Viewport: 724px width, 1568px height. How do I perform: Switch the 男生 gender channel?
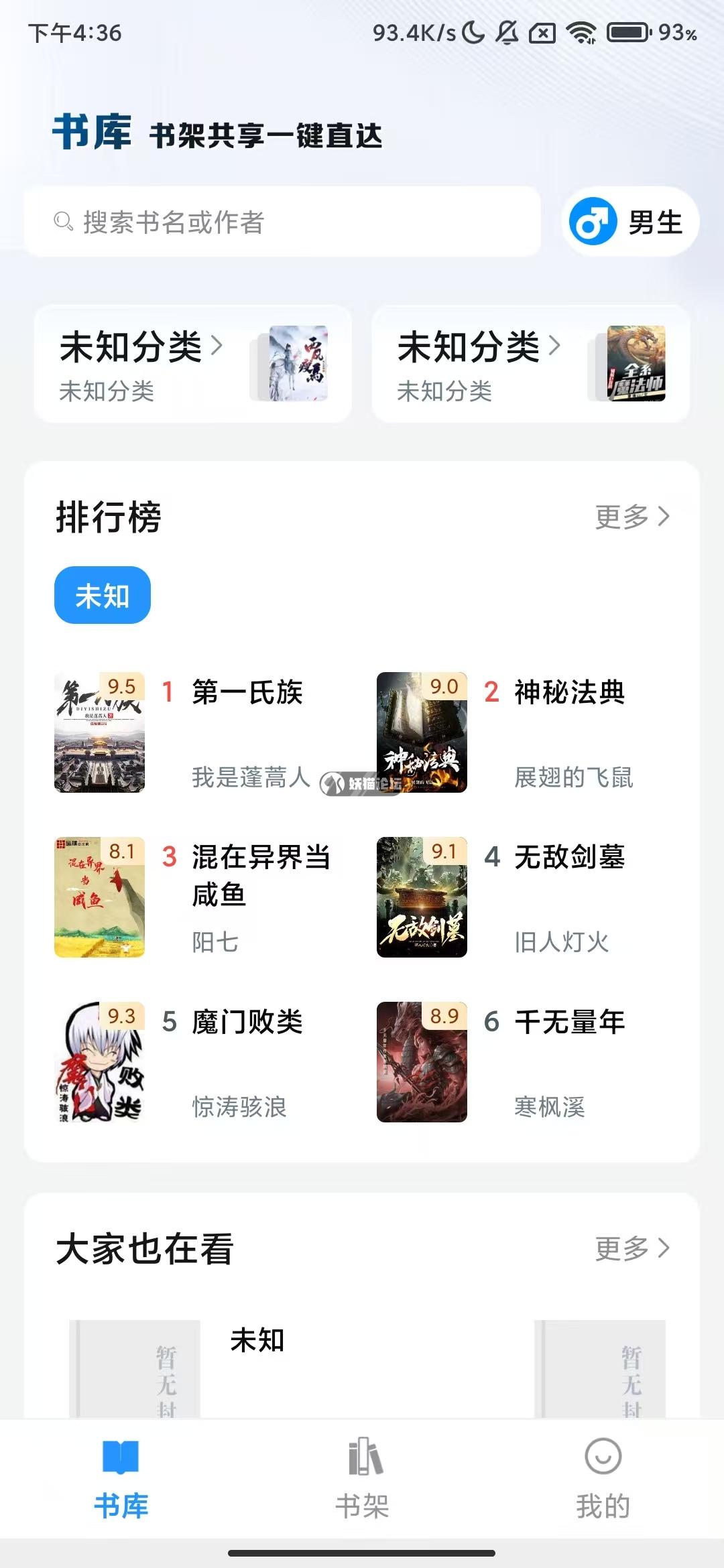(630, 222)
